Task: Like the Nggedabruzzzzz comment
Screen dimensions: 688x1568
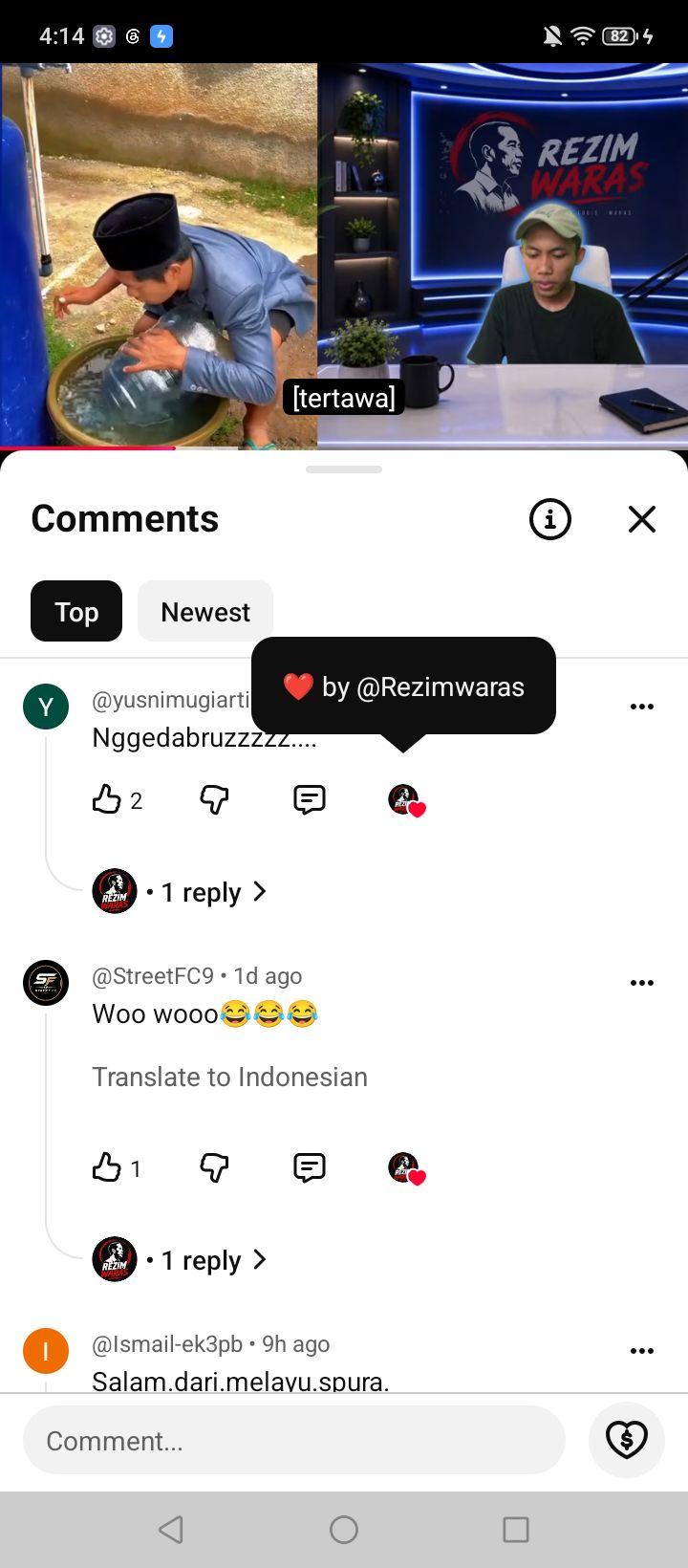Action: coord(106,799)
